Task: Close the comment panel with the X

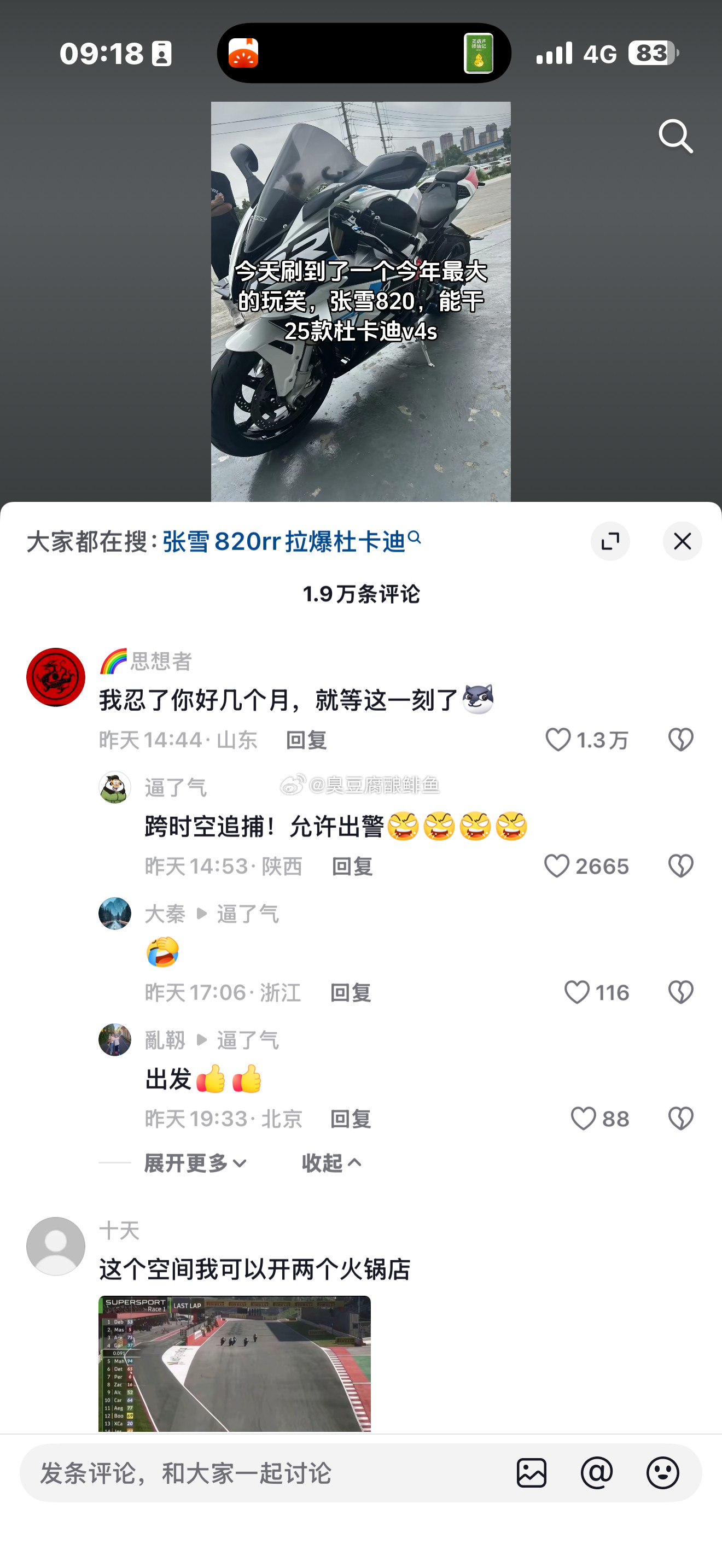Action: 682,541
